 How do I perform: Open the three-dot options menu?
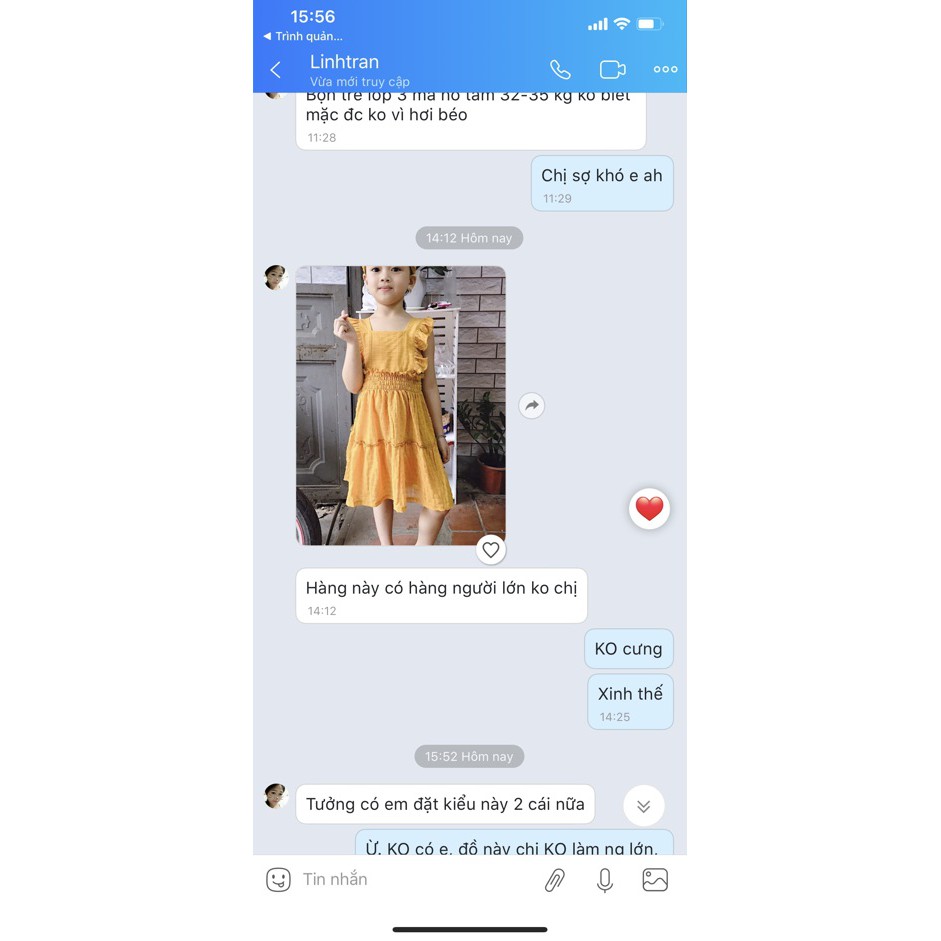tap(665, 69)
